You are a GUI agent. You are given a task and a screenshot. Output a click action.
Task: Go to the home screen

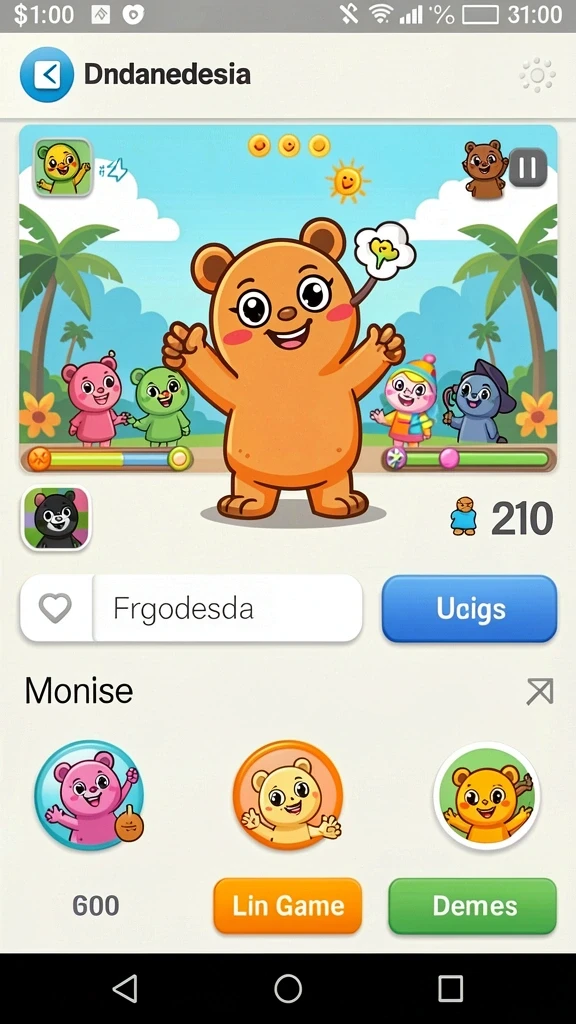click(x=288, y=988)
